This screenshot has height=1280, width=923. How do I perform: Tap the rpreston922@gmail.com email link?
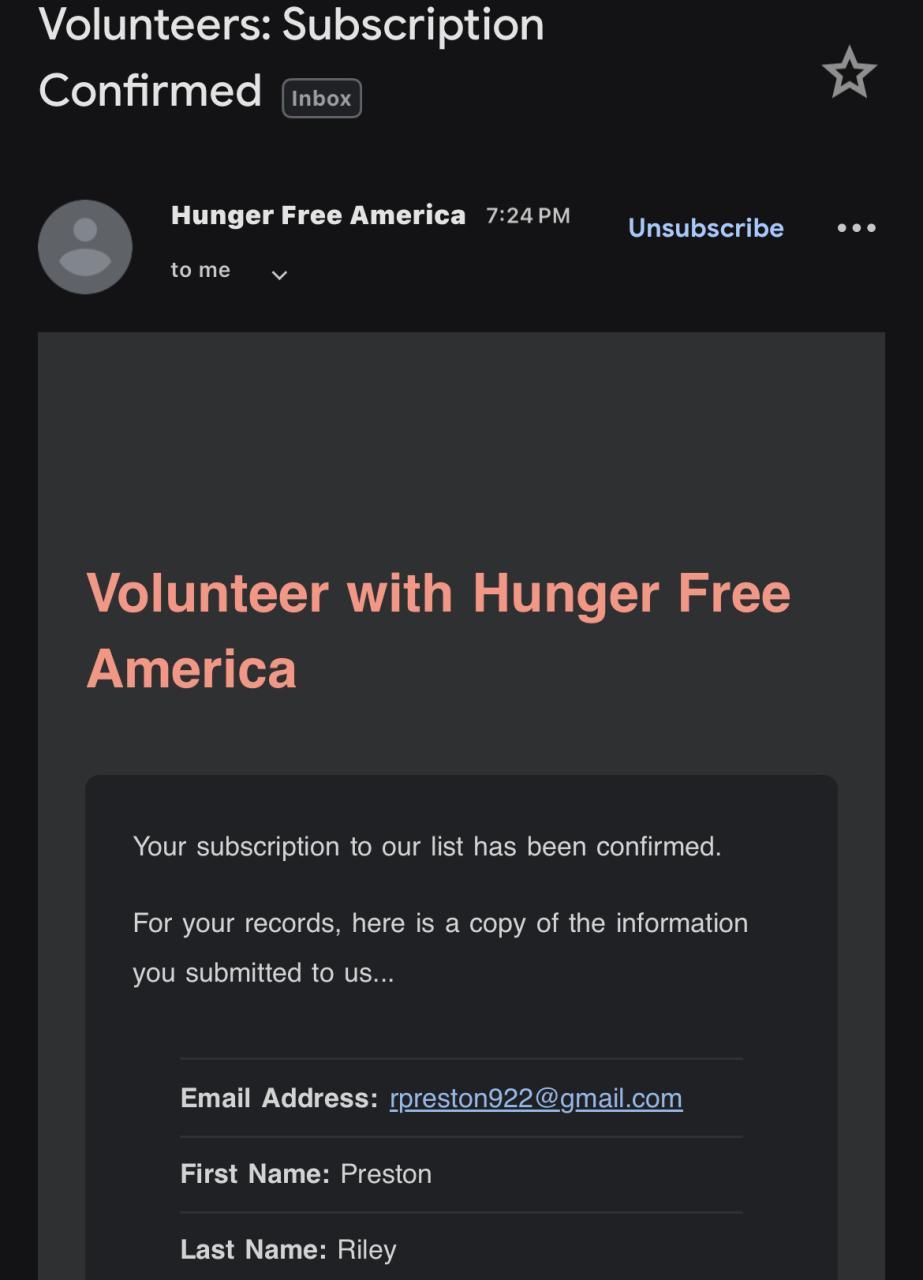click(536, 1098)
